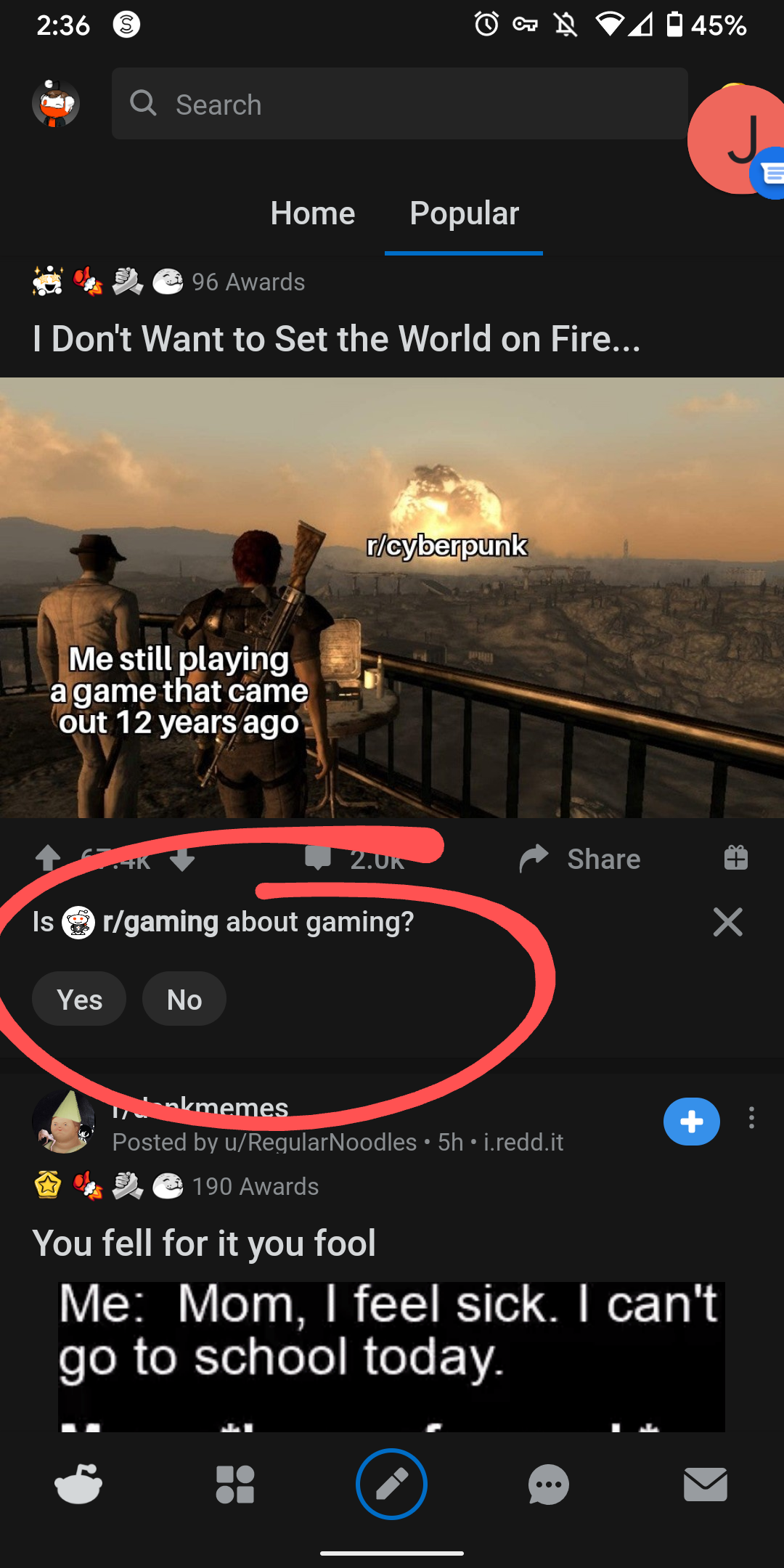Go to the Reddit home feed icon
784x1568 pixels.
(78, 1484)
